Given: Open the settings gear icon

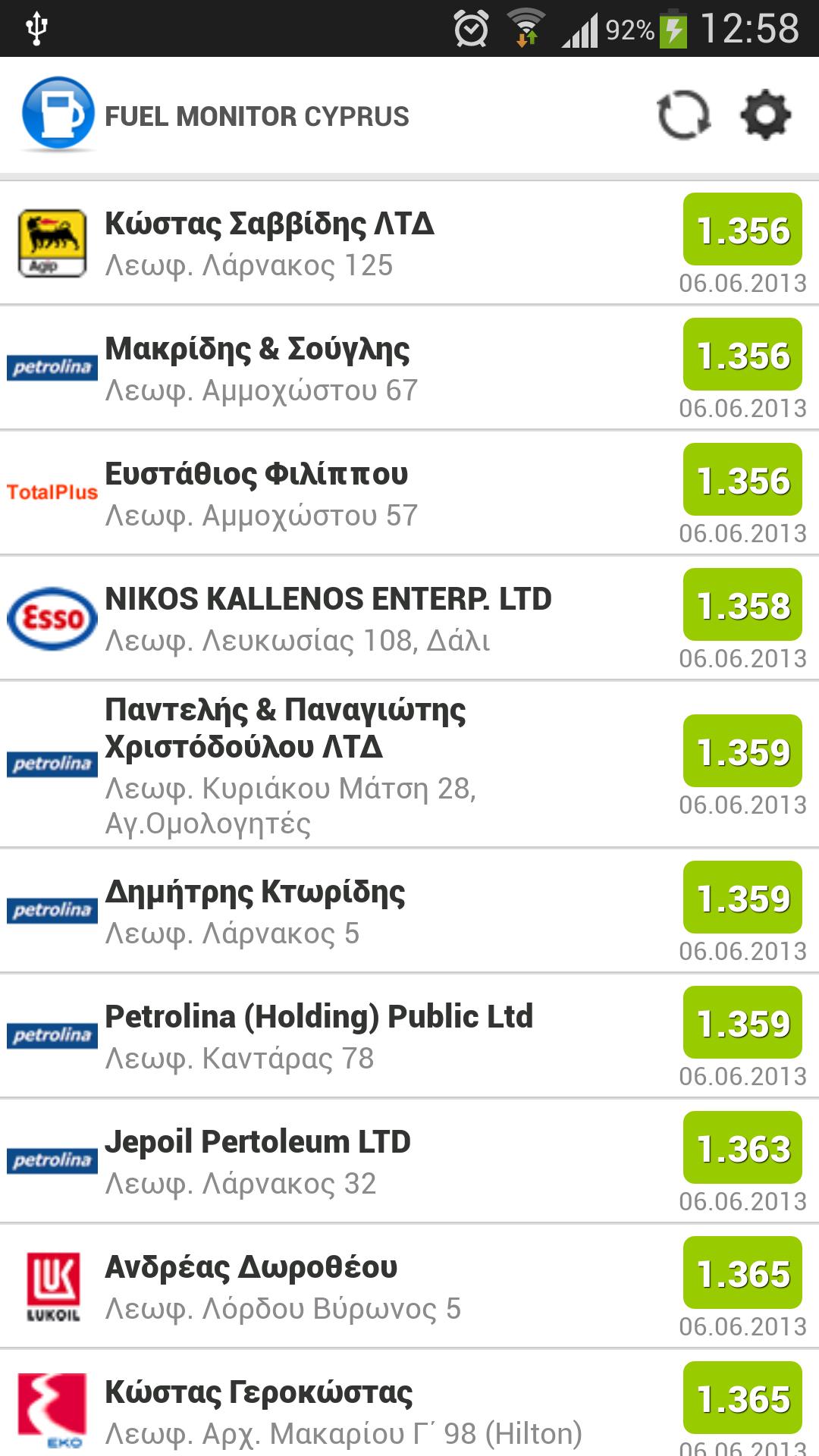Looking at the screenshot, I should click(x=764, y=116).
